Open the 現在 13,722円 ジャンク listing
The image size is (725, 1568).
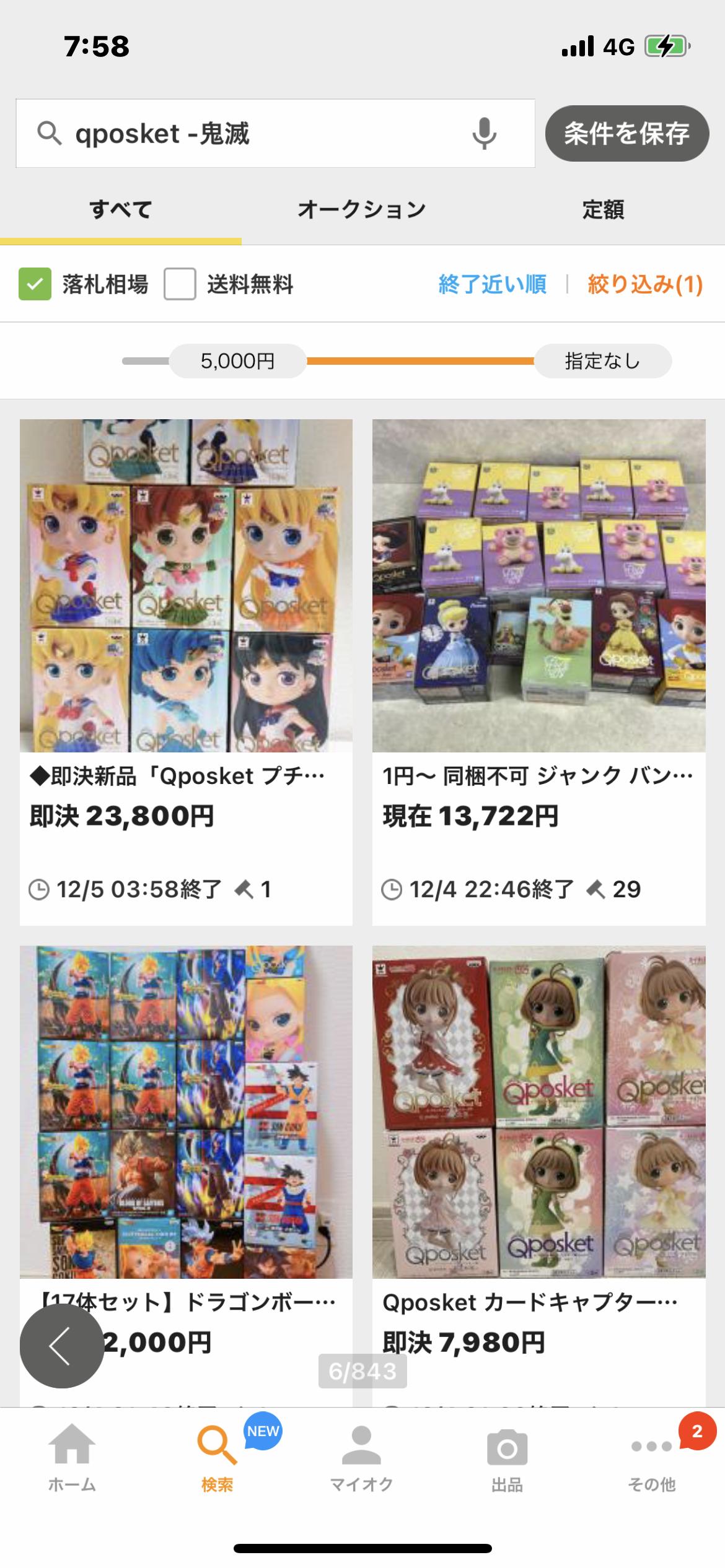click(538, 673)
